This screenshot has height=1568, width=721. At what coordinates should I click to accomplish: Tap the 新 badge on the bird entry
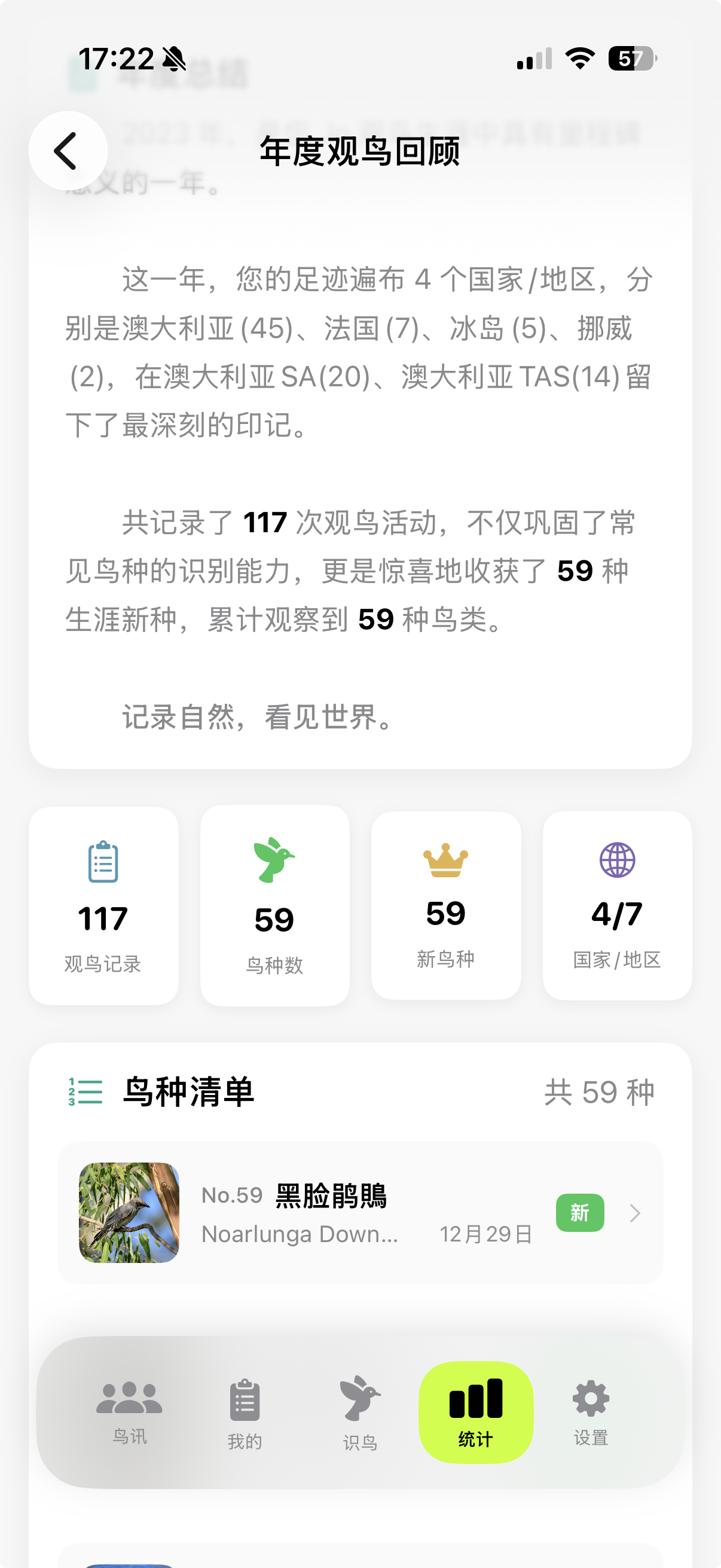click(579, 1213)
